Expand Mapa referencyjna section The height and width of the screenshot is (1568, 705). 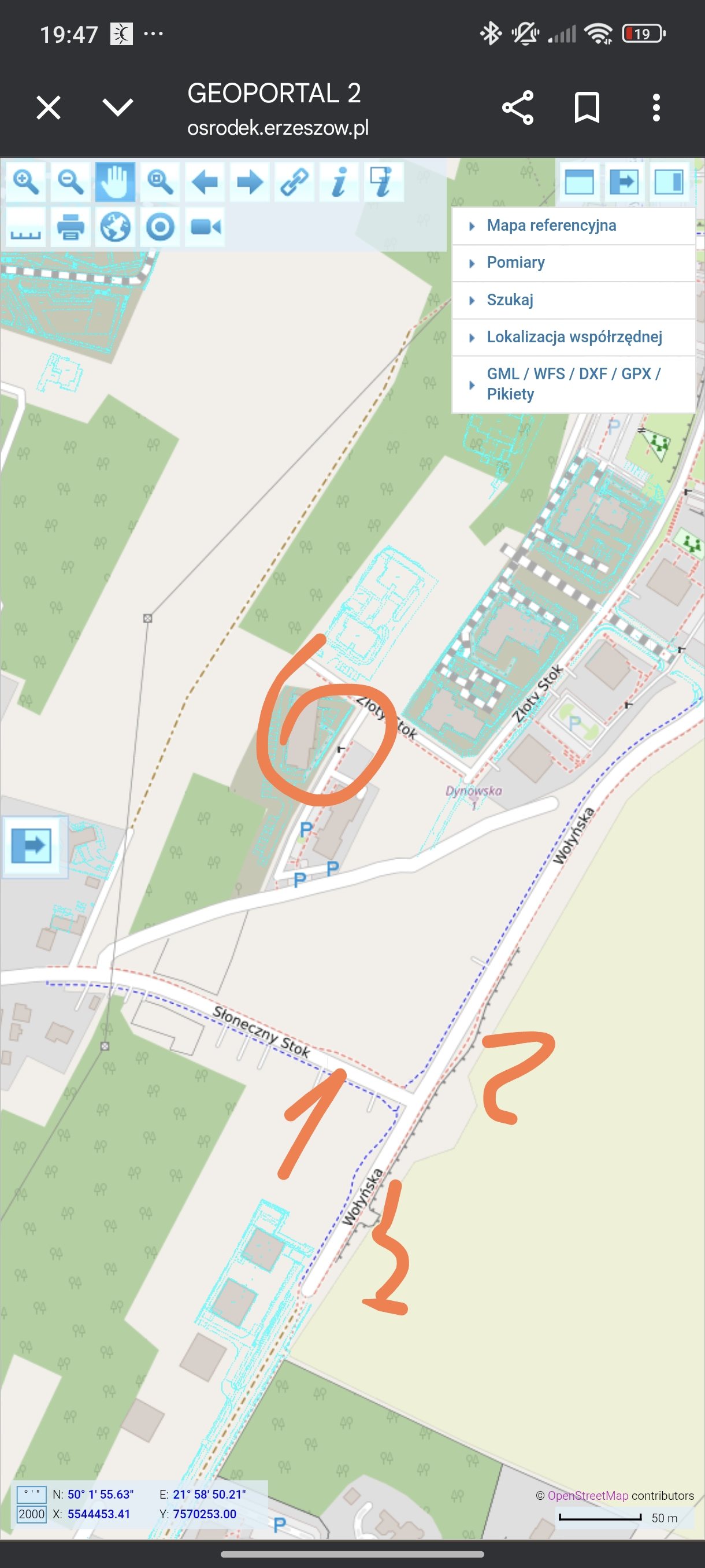click(x=551, y=226)
